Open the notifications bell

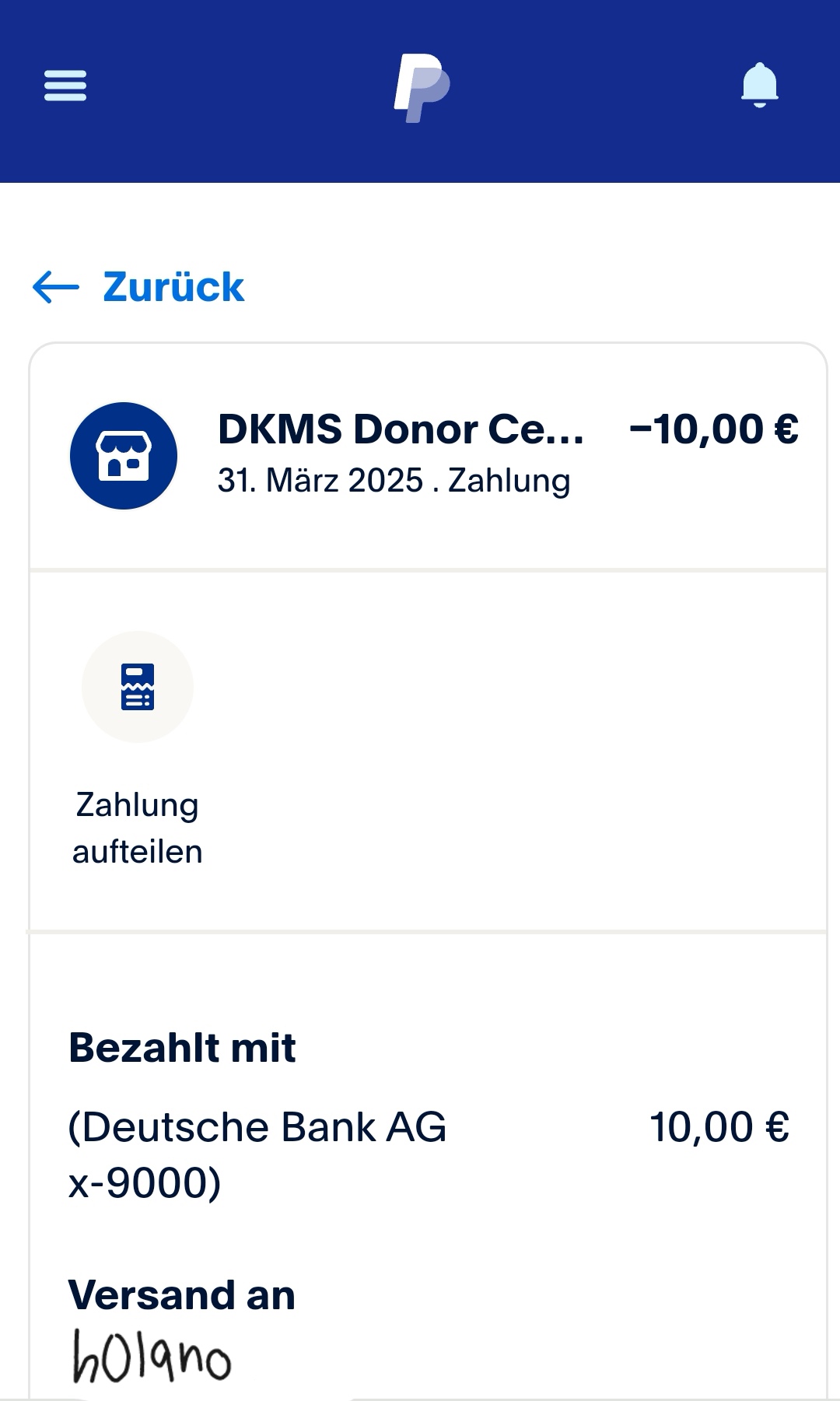pos(759,85)
